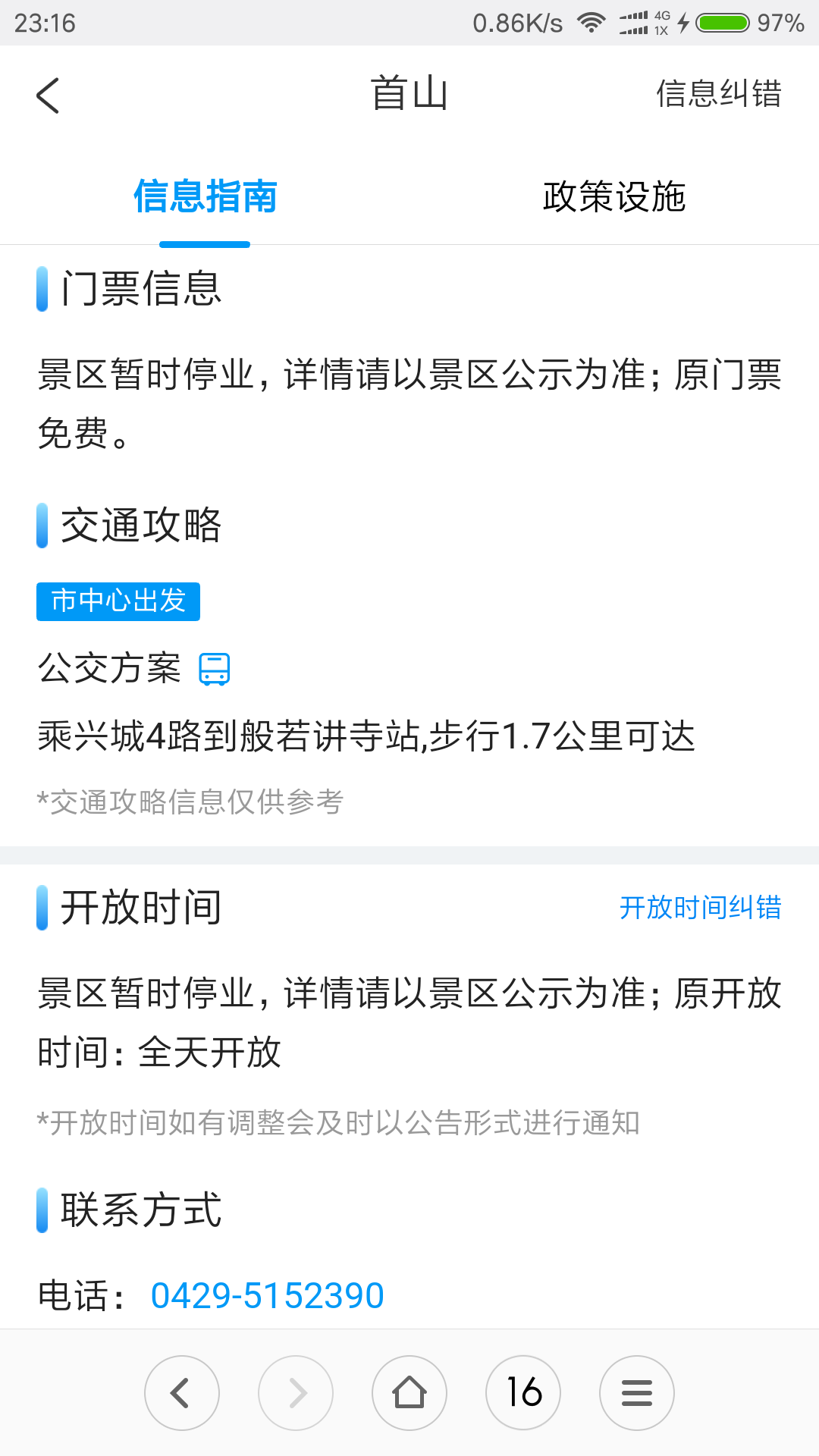Tap the 市中心出发 chip

click(x=118, y=601)
